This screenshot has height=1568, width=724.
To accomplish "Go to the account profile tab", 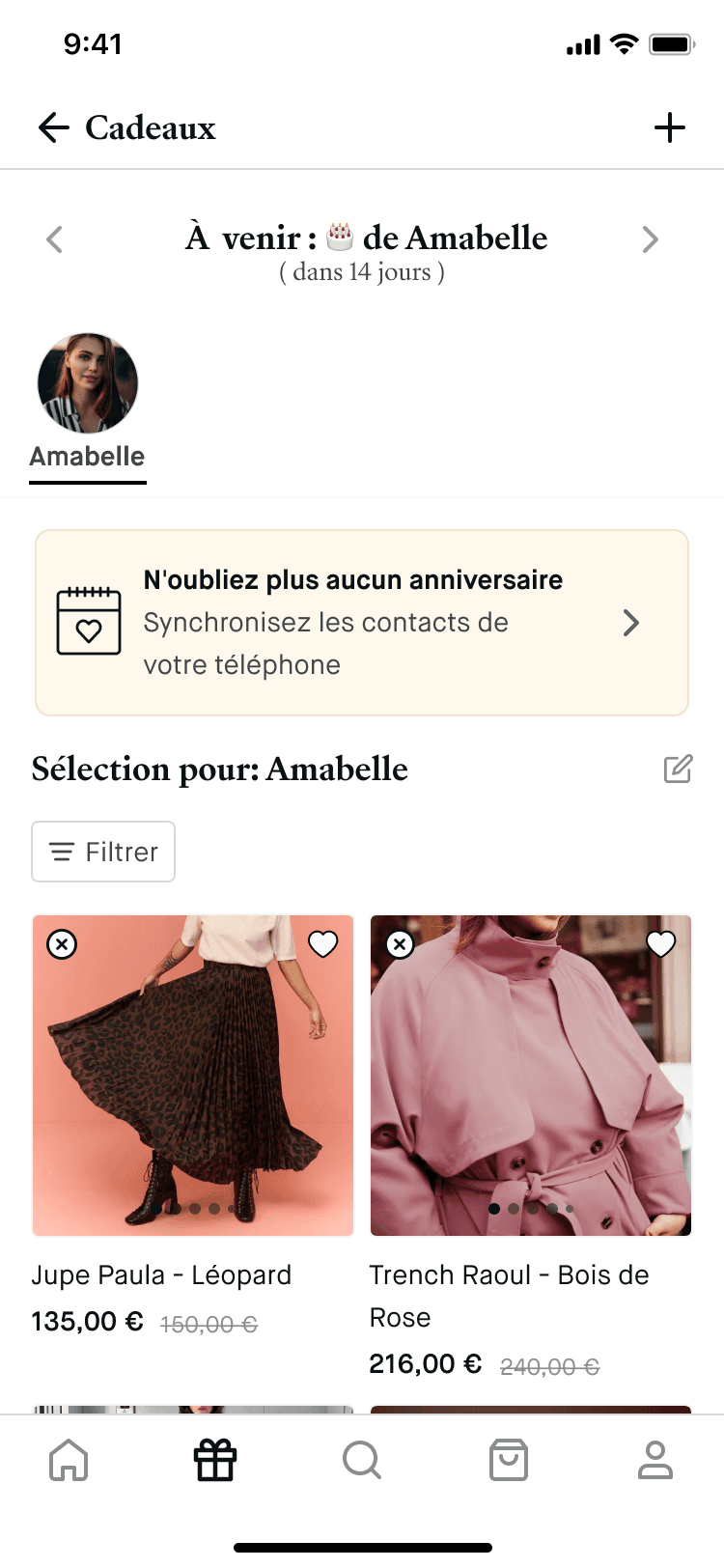I will tap(655, 1460).
